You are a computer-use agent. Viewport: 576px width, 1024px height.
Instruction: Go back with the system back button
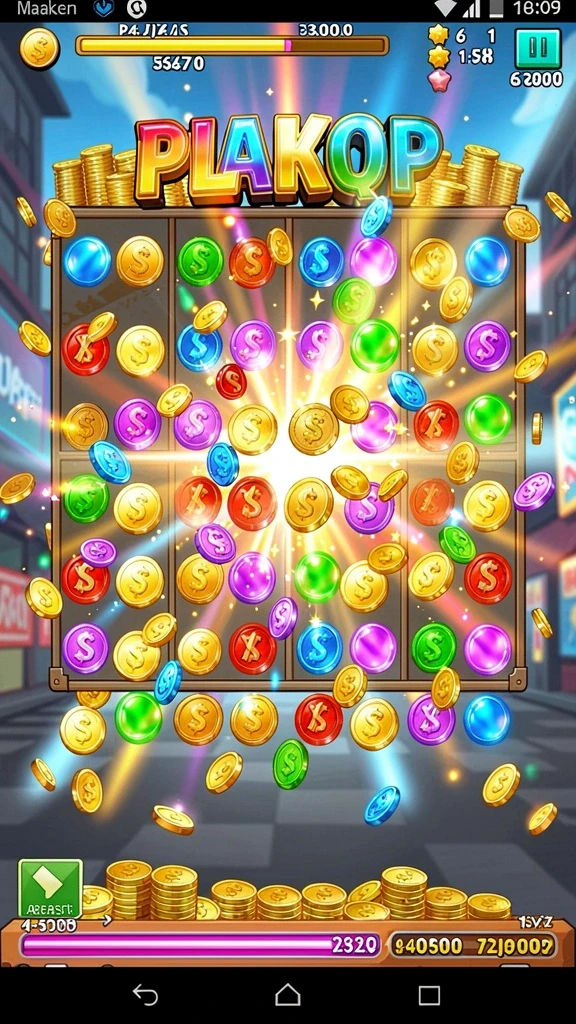tap(145, 995)
